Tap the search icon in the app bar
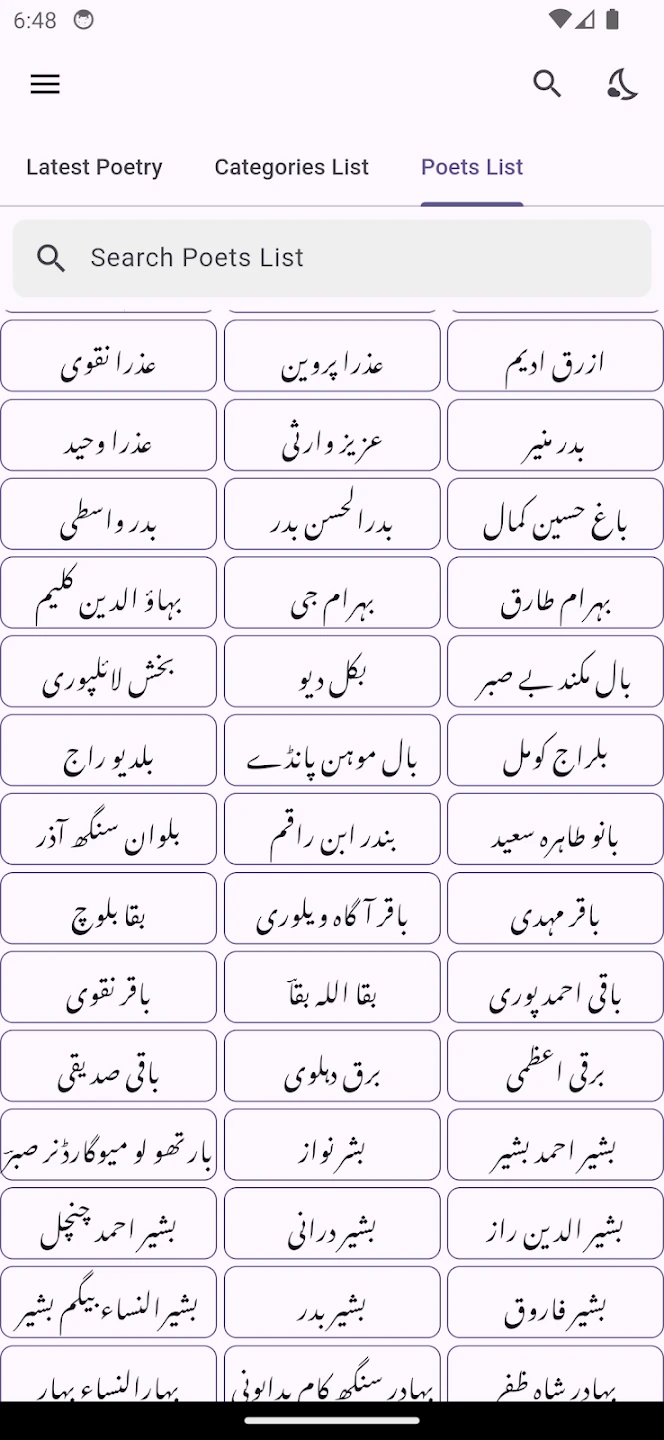The height and width of the screenshot is (1440, 664). [x=547, y=85]
